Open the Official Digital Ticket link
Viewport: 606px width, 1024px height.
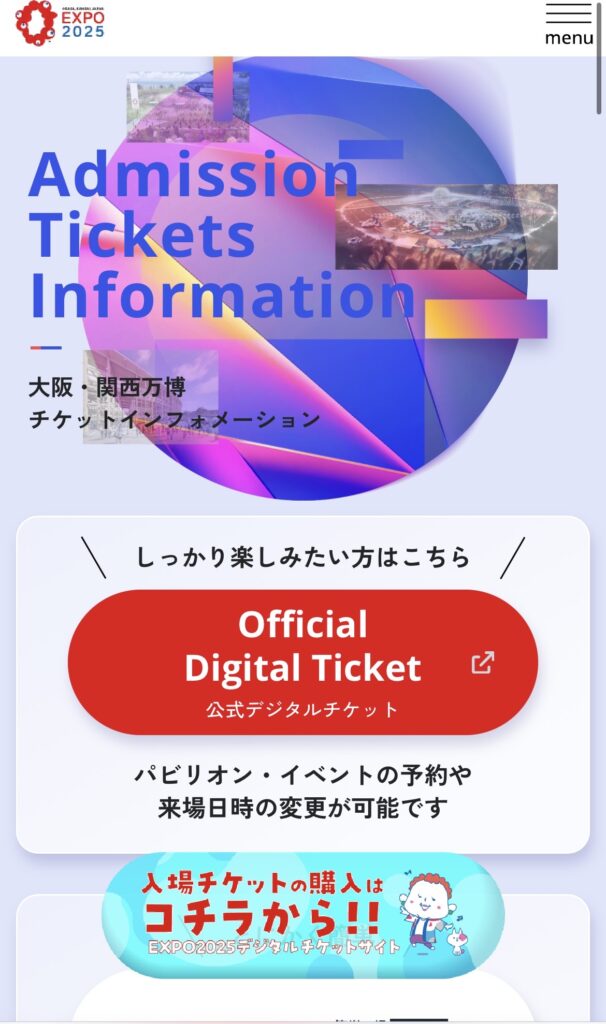(x=302, y=662)
